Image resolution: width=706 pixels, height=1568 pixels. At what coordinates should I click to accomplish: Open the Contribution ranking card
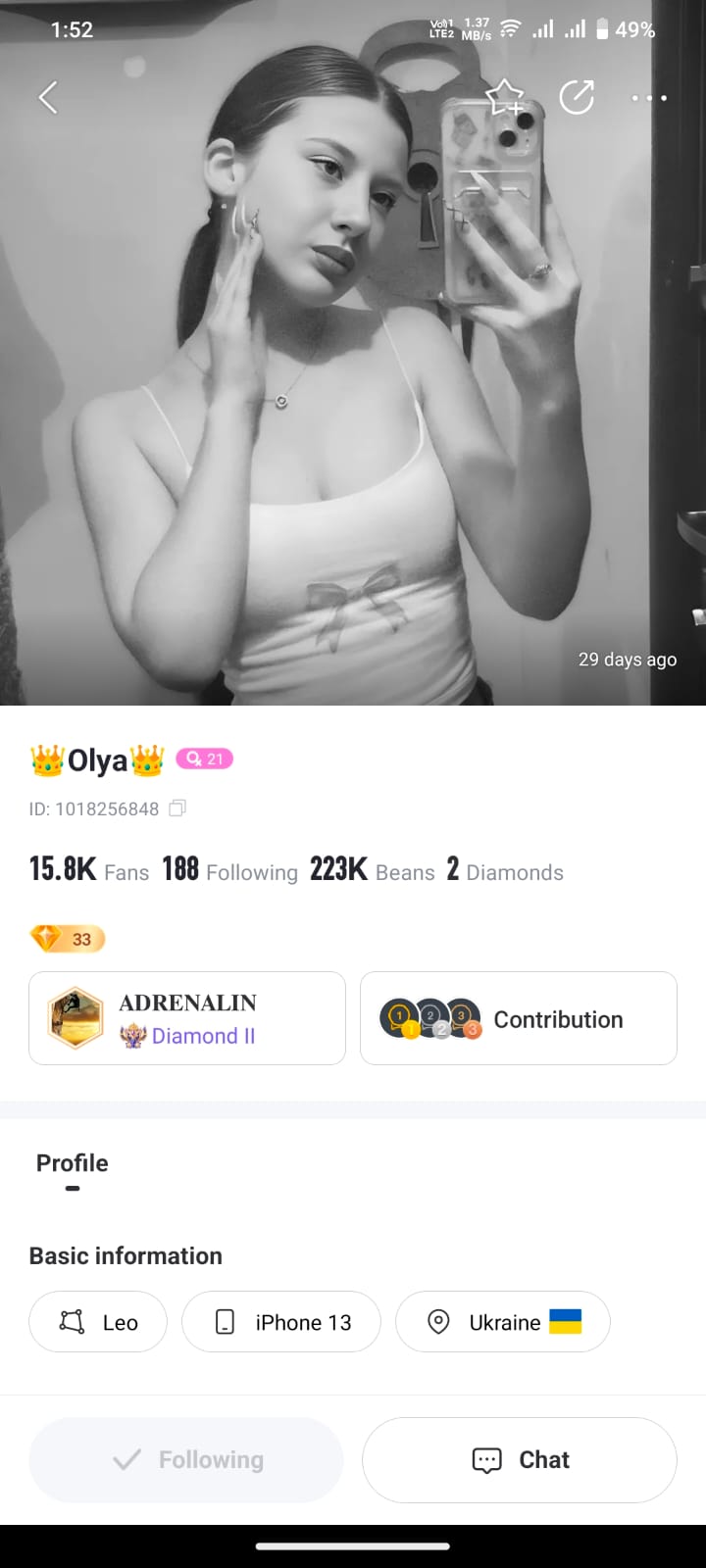click(x=519, y=1018)
